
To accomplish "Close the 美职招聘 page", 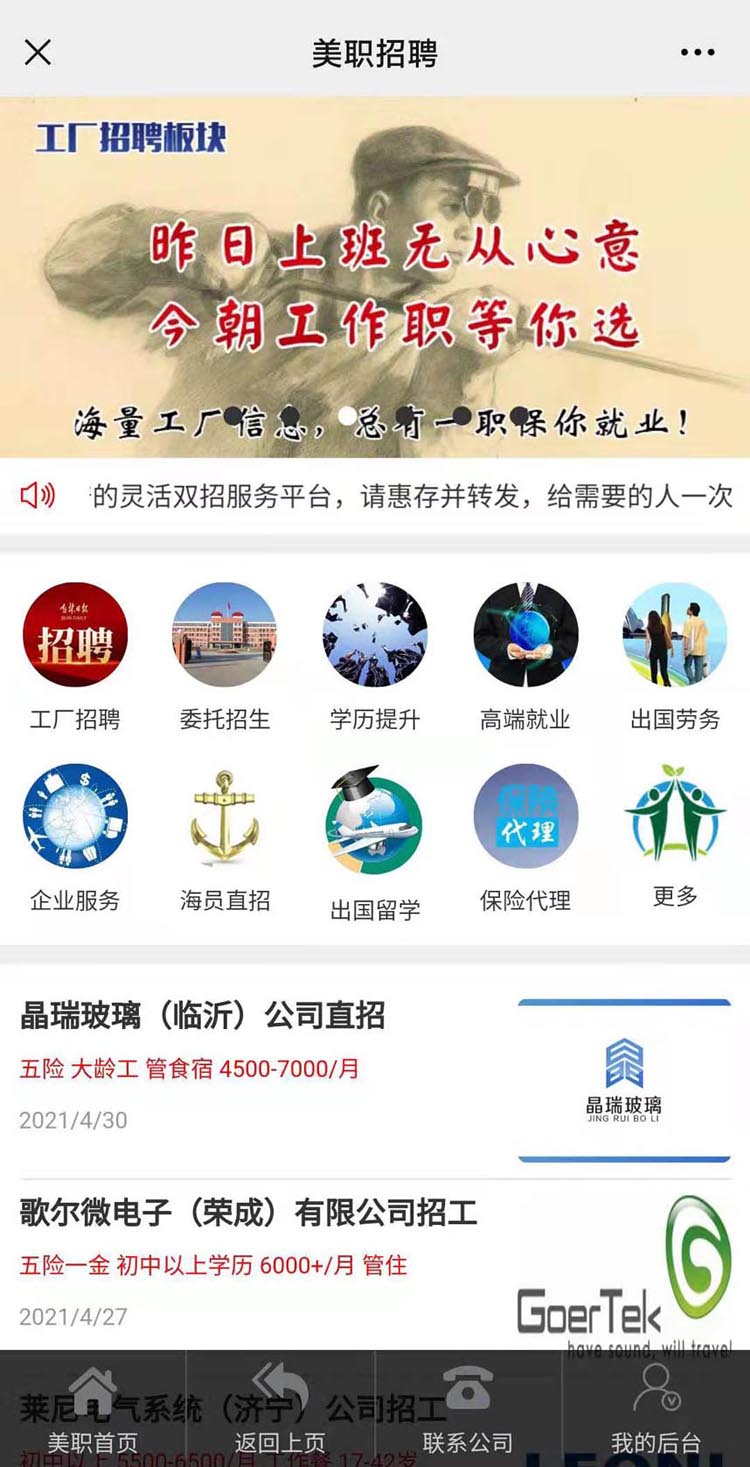I will 38,52.
